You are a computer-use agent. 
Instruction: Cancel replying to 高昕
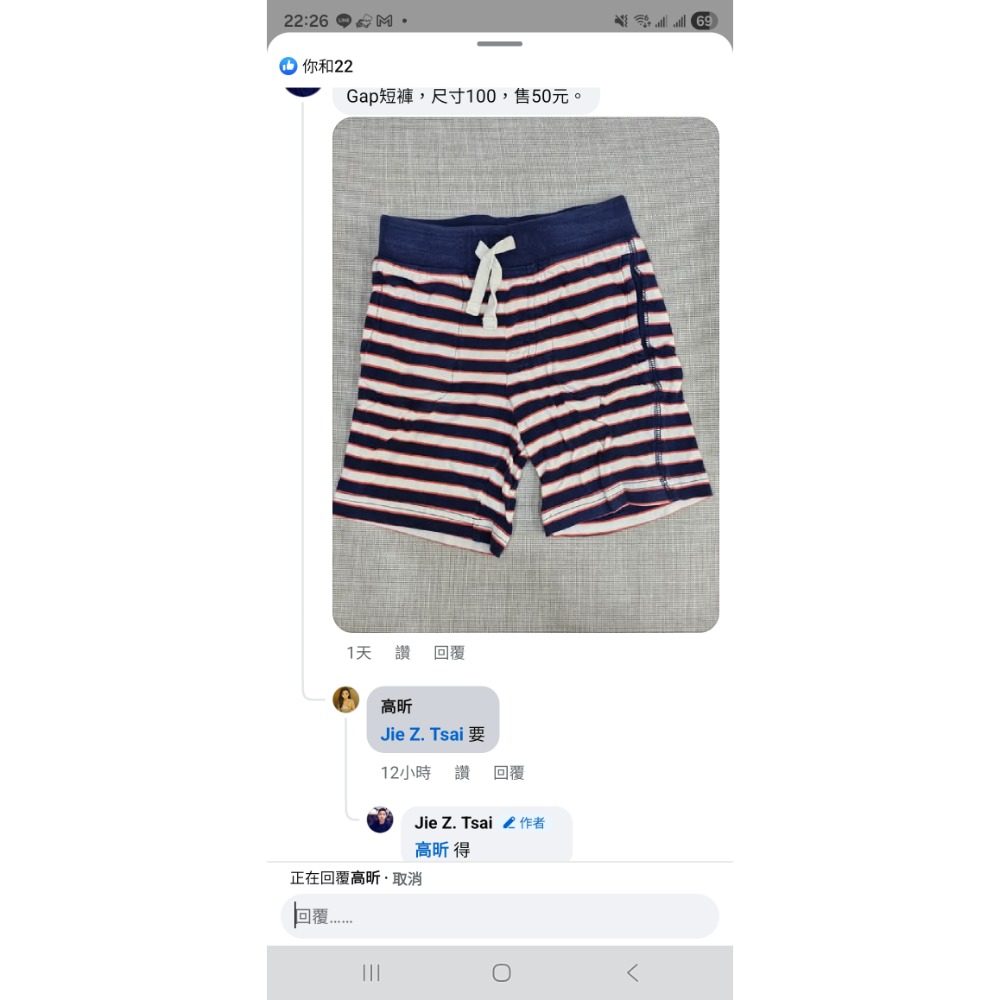coord(407,878)
